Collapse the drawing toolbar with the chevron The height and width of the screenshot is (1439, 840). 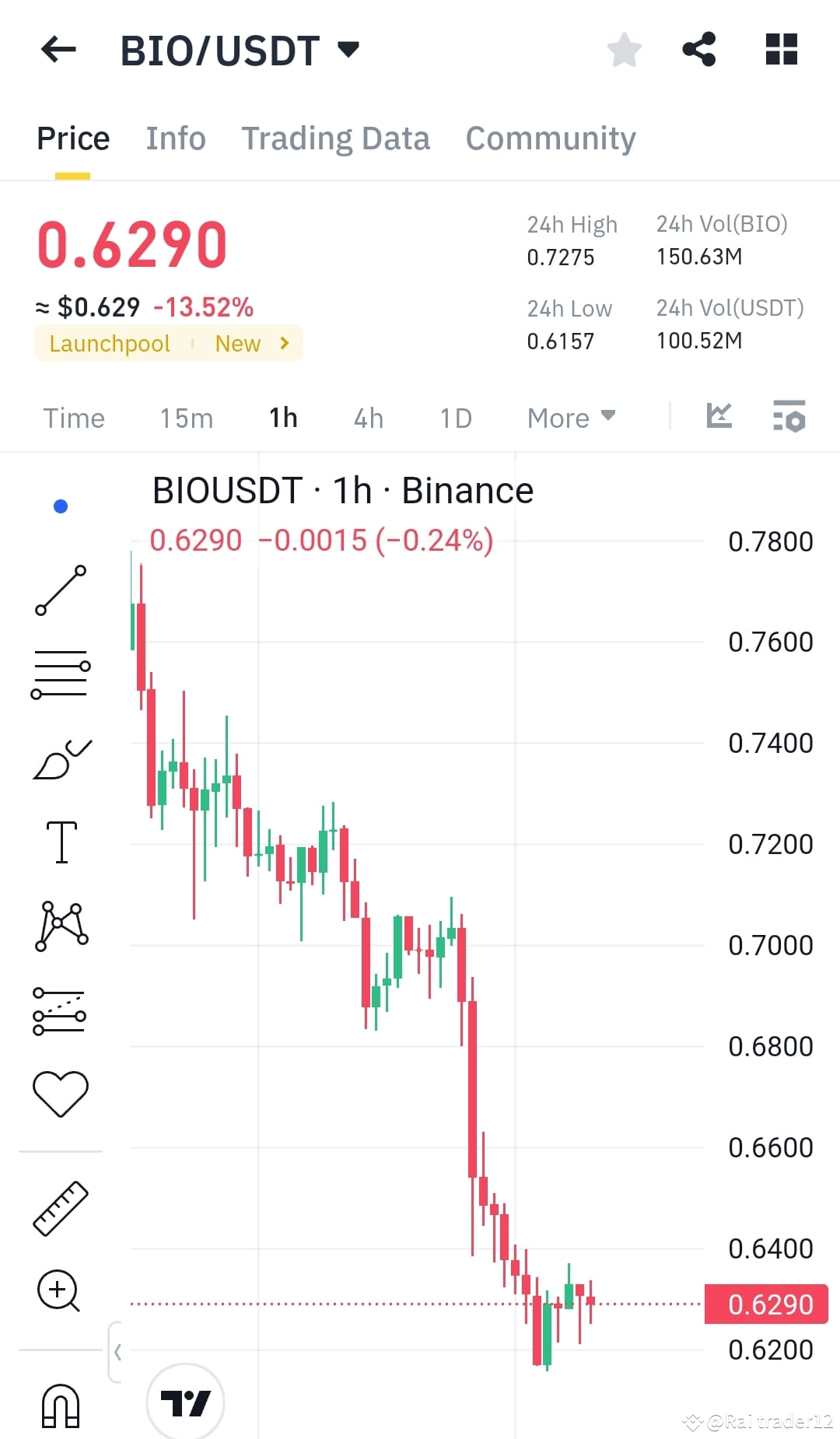click(118, 1351)
